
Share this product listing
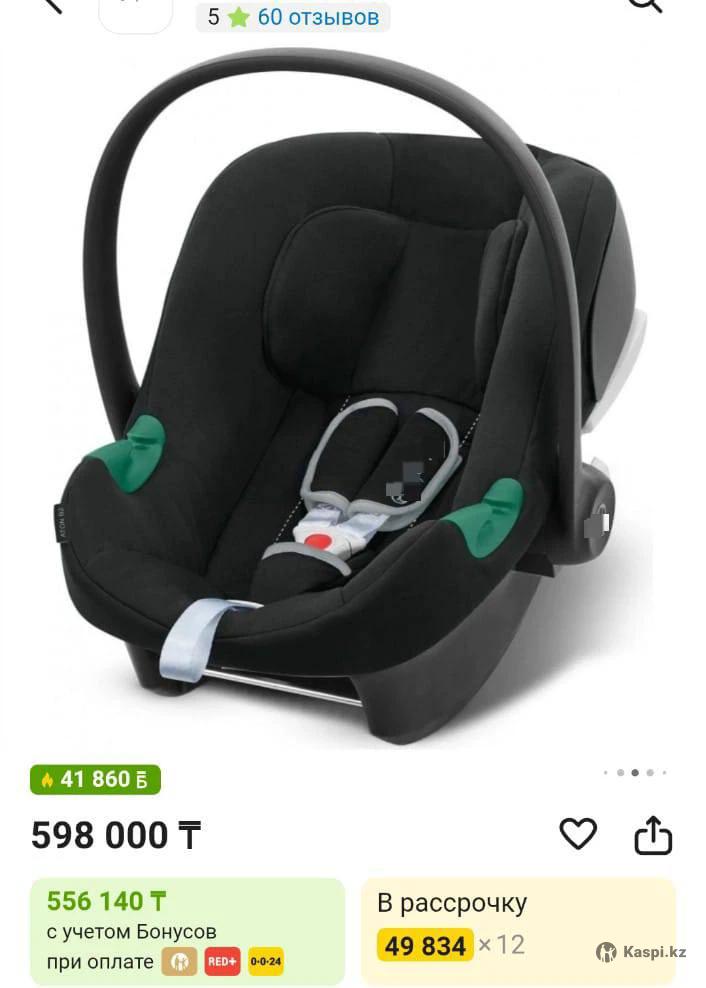[x=653, y=835]
